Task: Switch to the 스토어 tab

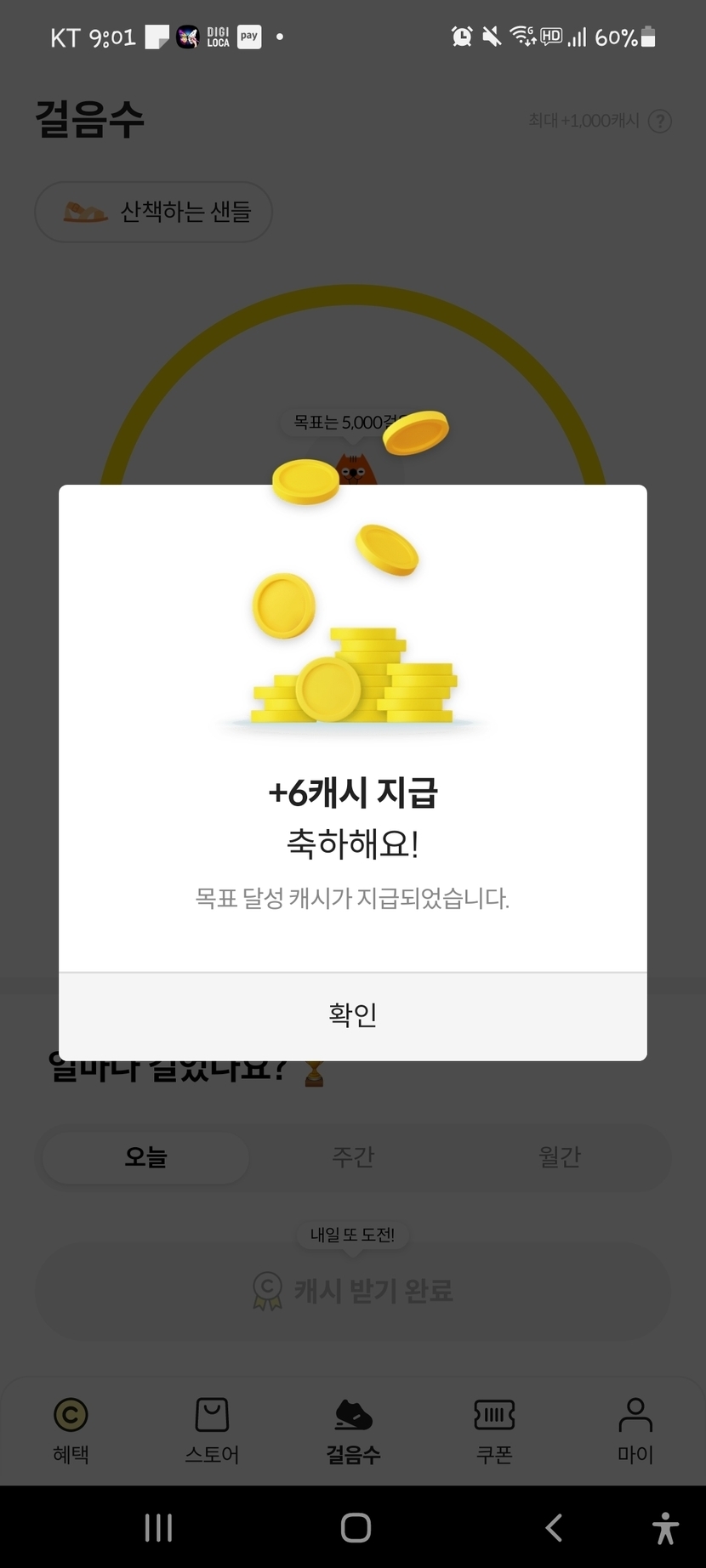Action: click(x=212, y=1430)
